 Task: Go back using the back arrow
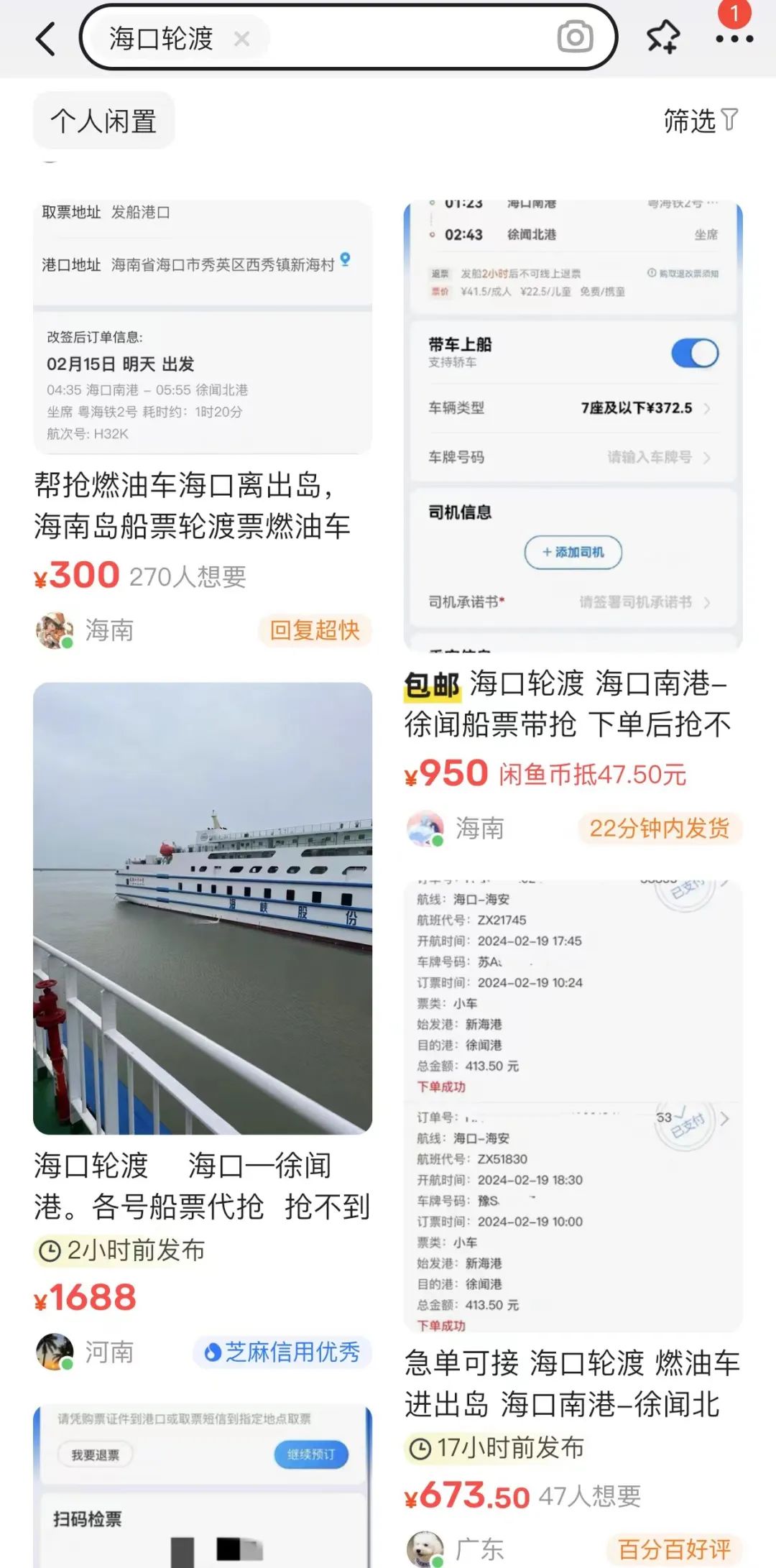tap(45, 37)
